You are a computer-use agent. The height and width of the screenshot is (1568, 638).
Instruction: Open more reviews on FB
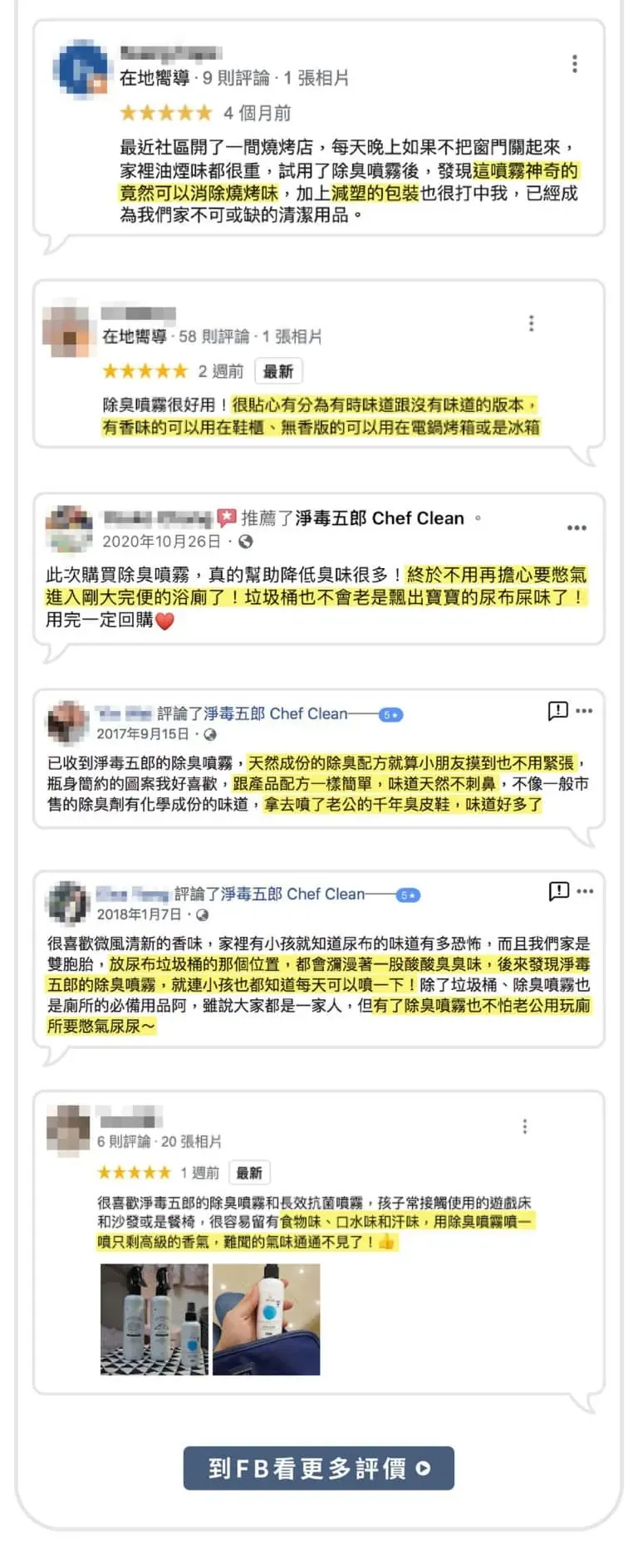click(318, 1468)
